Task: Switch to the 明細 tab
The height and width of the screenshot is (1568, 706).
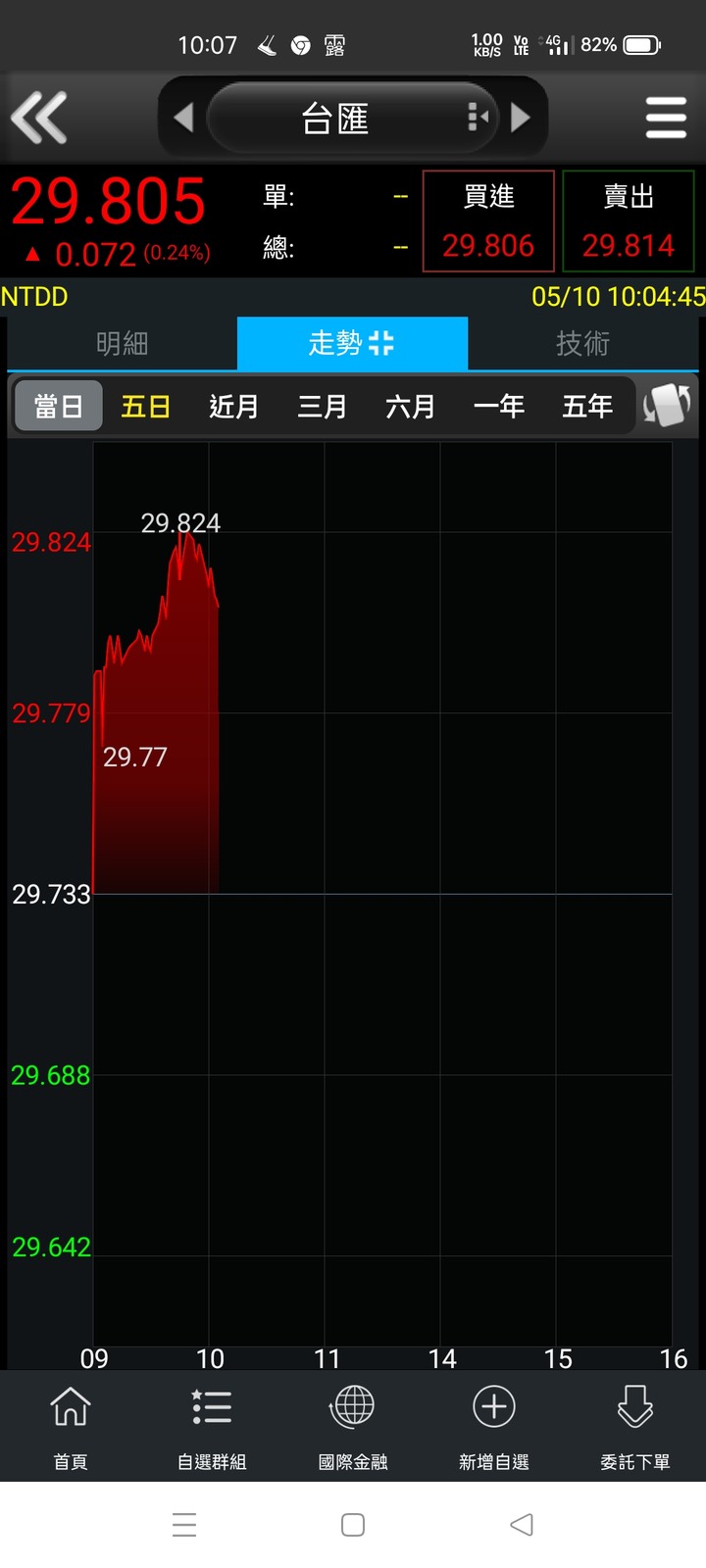Action: pos(123,343)
